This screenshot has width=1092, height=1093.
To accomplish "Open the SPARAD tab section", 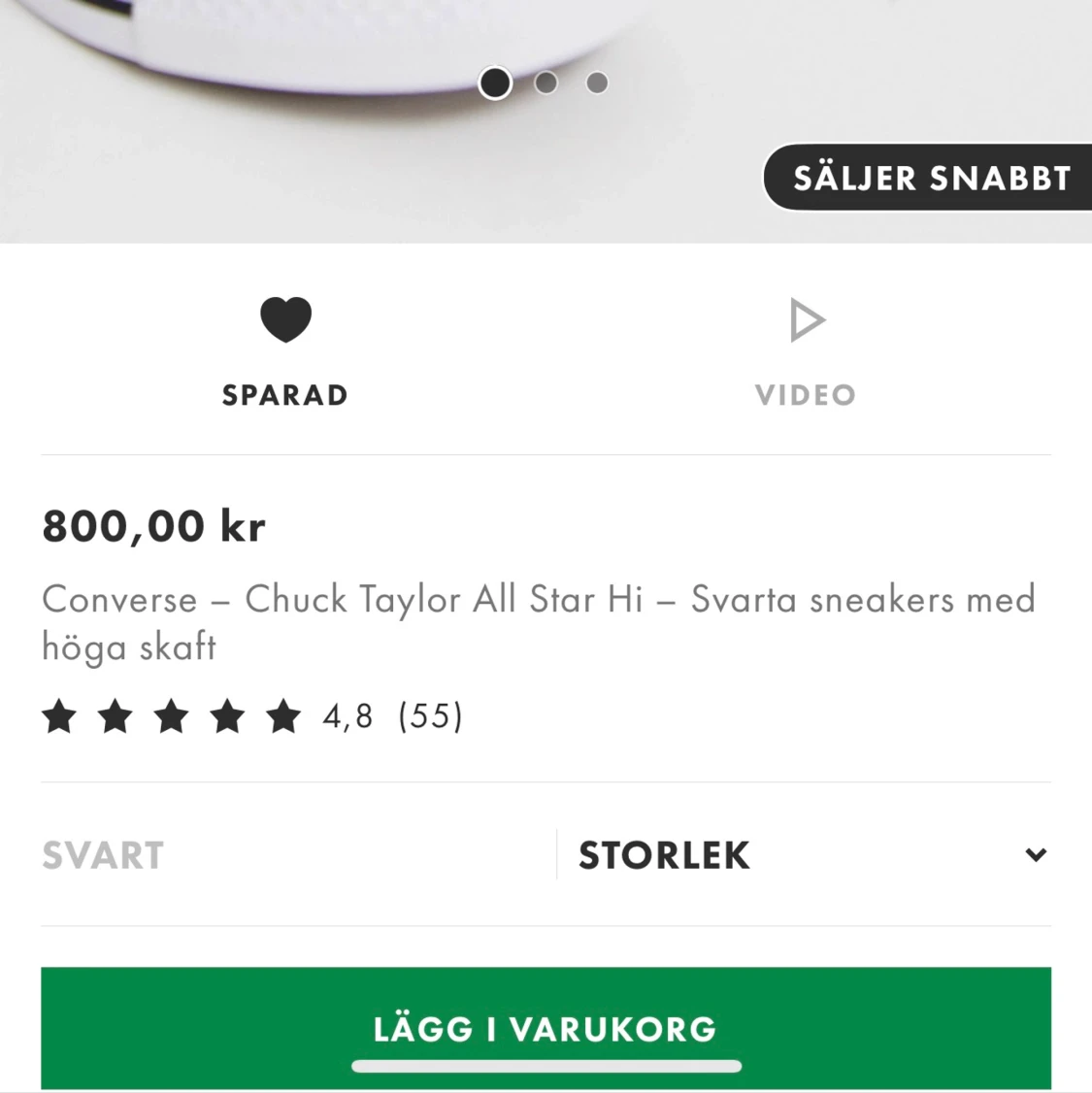I will point(285,349).
